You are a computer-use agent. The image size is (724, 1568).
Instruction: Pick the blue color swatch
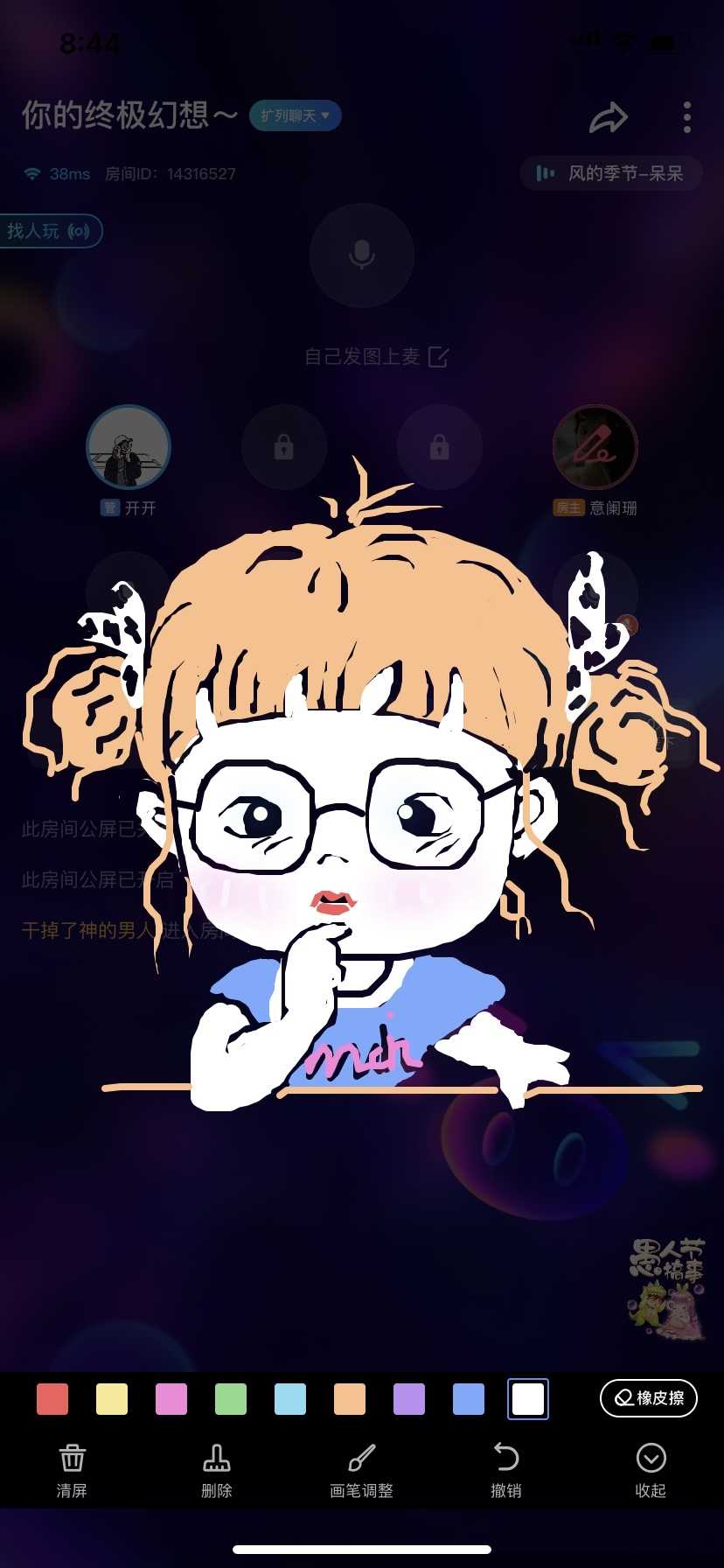(469, 1398)
